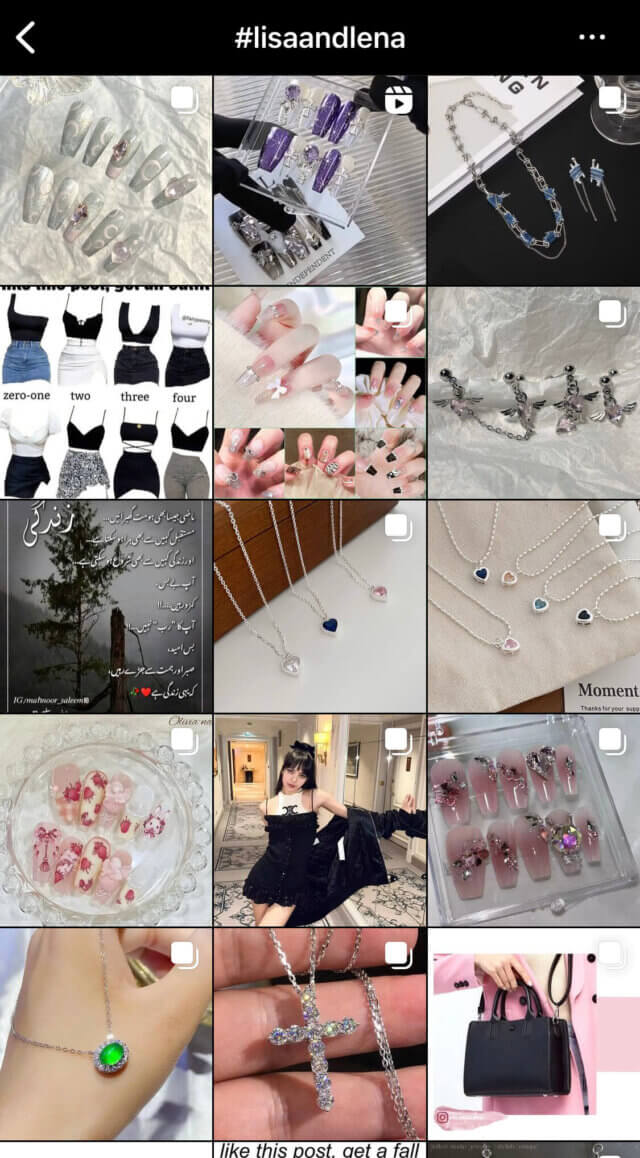Open the heart necklaces post with Moment card

[534, 606]
